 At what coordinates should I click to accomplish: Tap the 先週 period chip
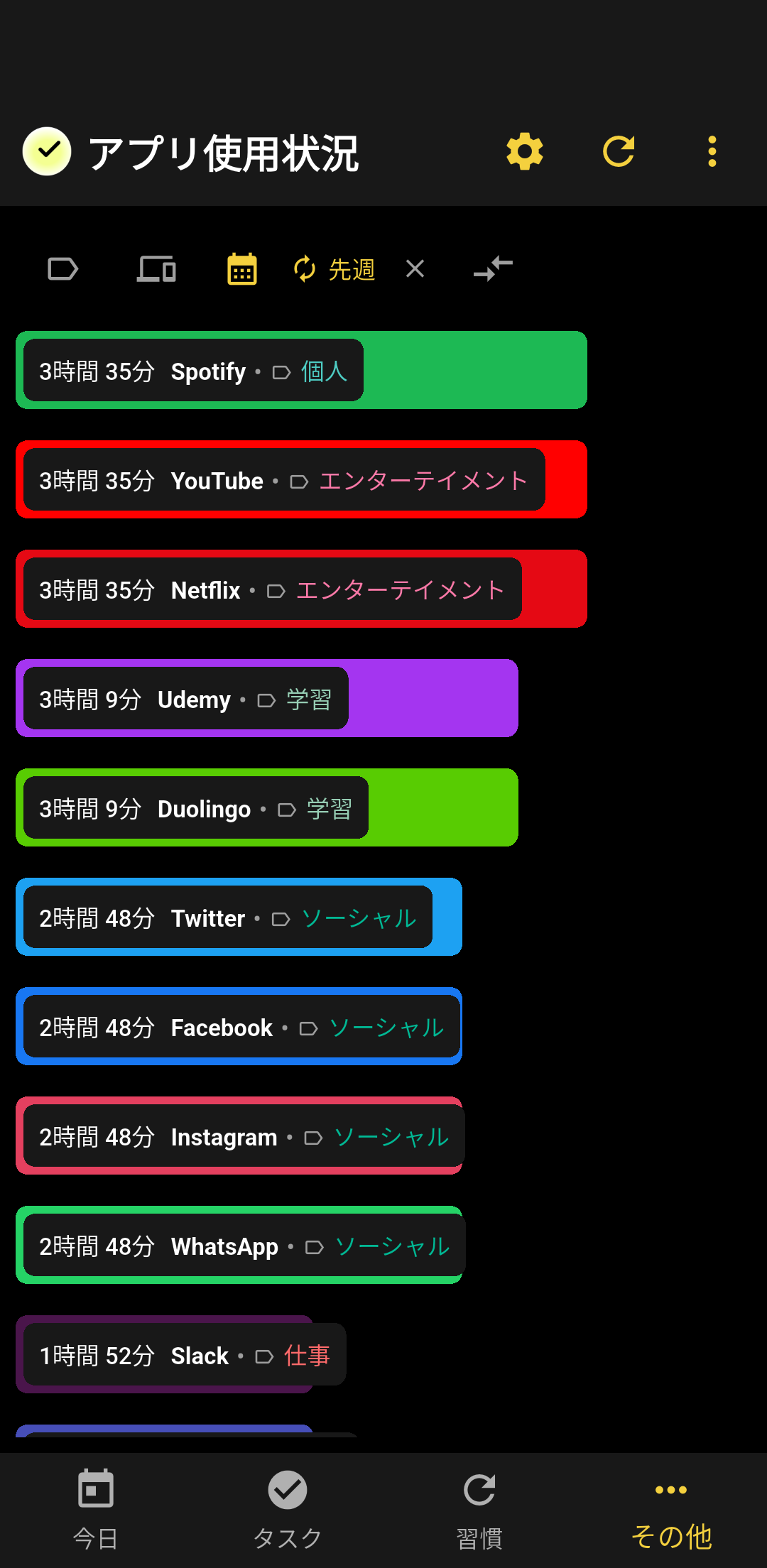coord(335,269)
